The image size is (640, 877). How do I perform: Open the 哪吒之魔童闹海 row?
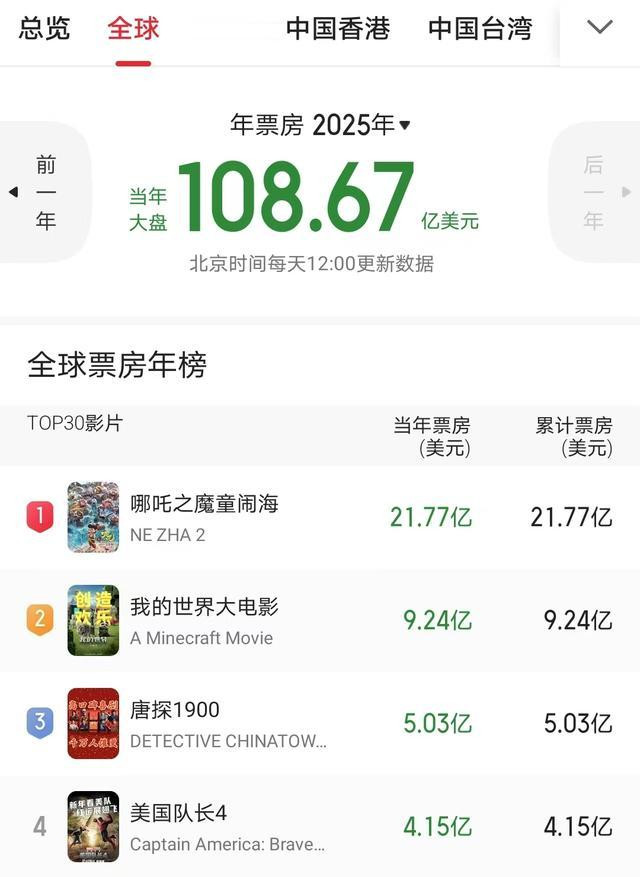click(x=320, y=517)
